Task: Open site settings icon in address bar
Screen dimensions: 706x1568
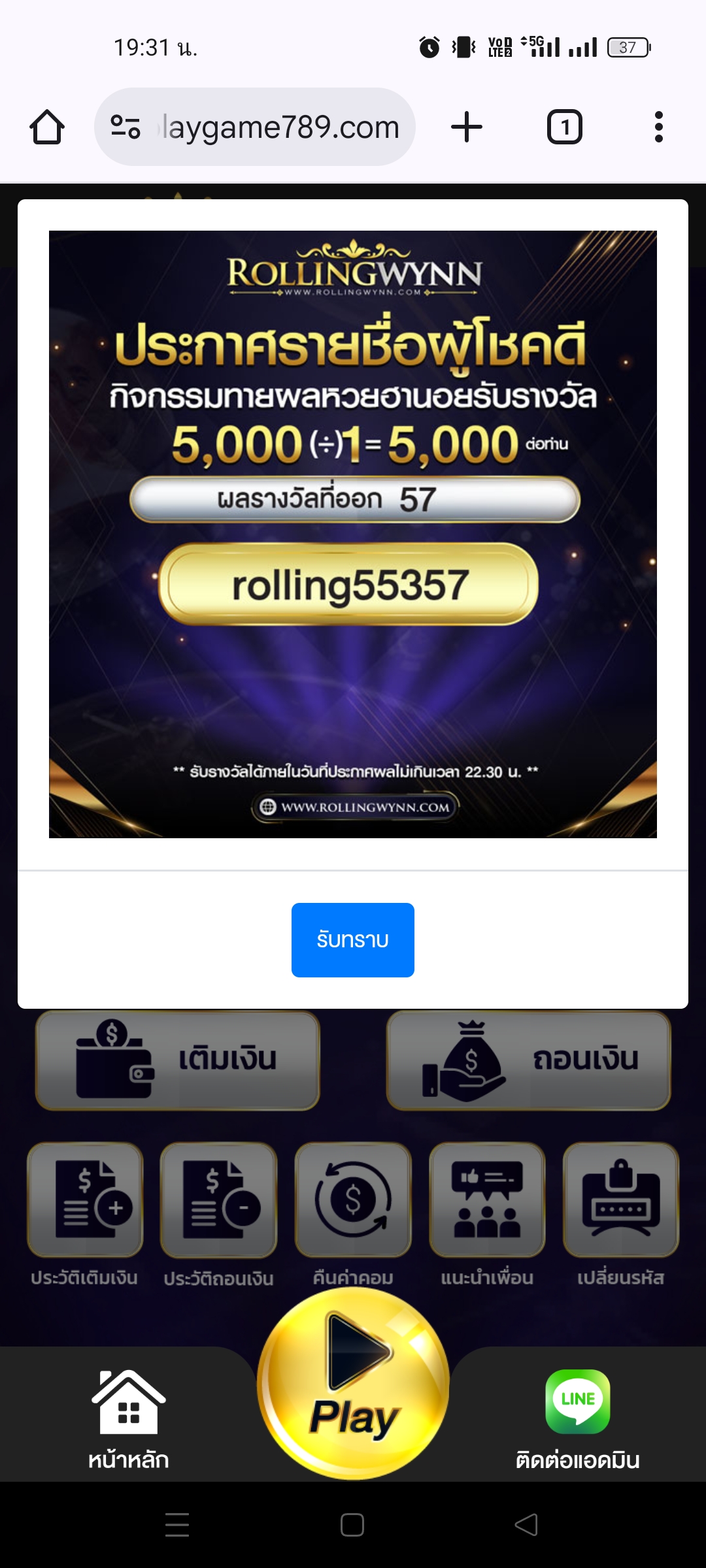Action: [x=126, y=127]
